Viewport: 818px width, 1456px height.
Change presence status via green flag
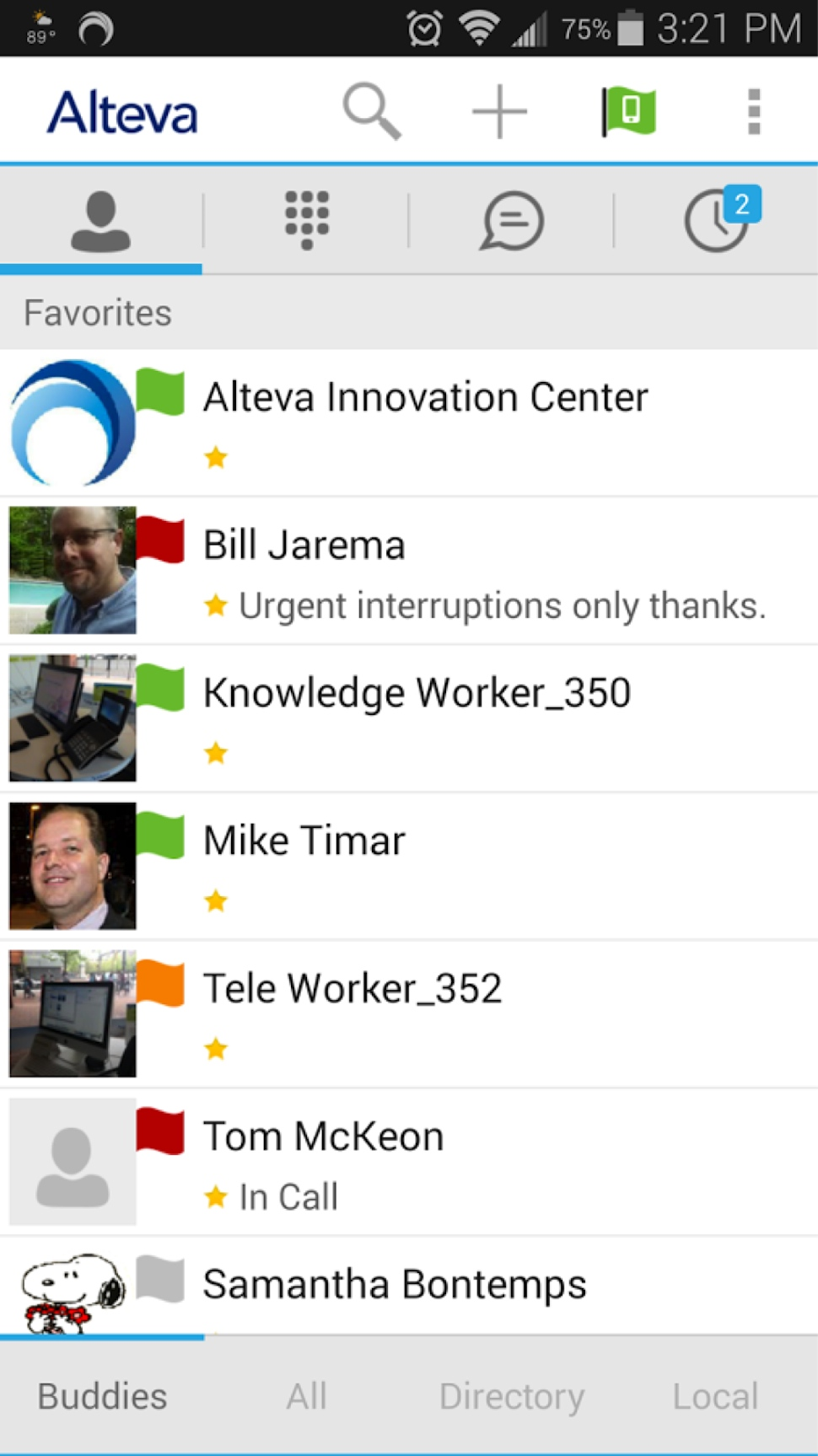point(629,111)
